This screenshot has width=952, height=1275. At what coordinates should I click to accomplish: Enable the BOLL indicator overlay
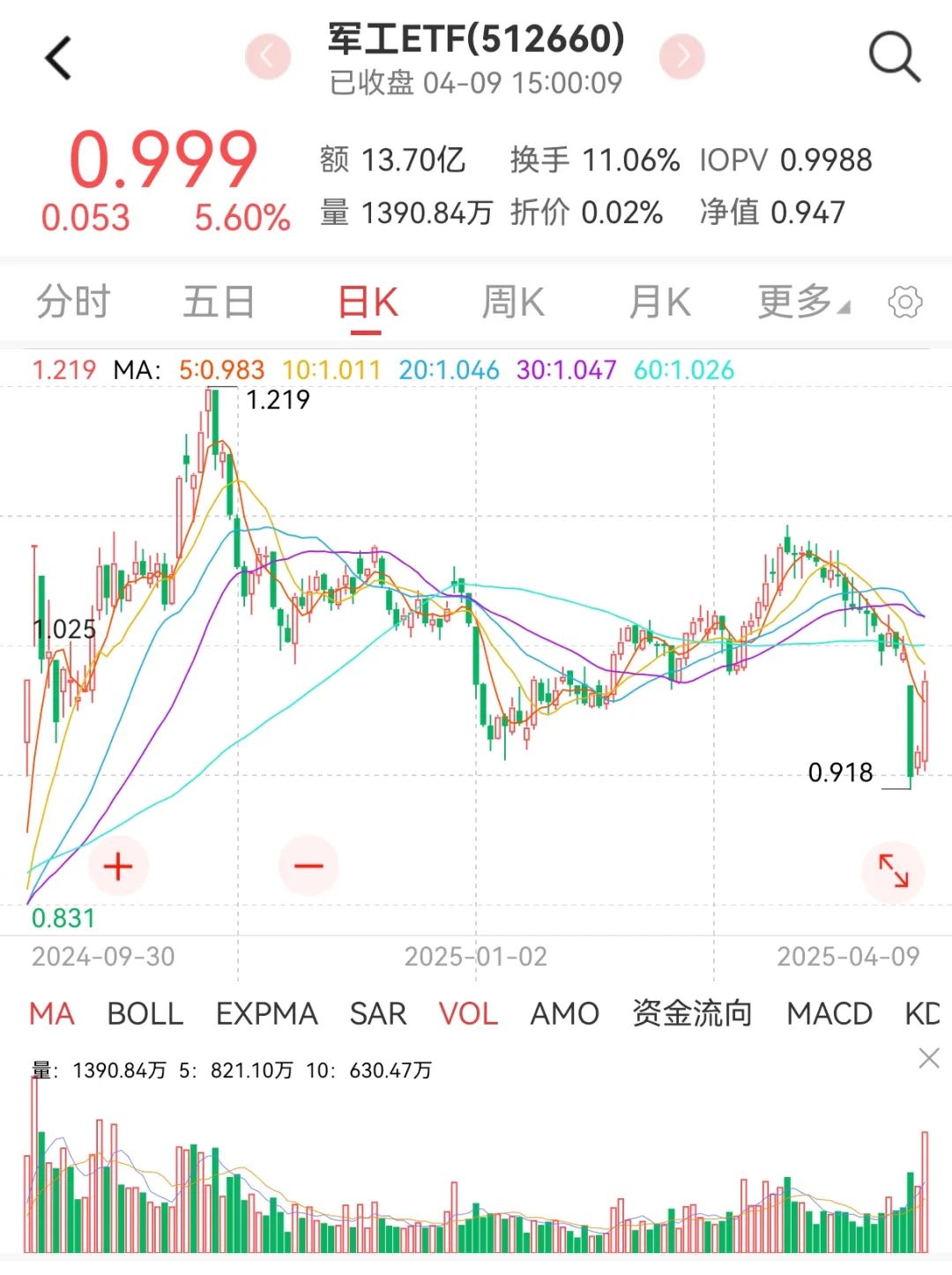point(145,1015)
